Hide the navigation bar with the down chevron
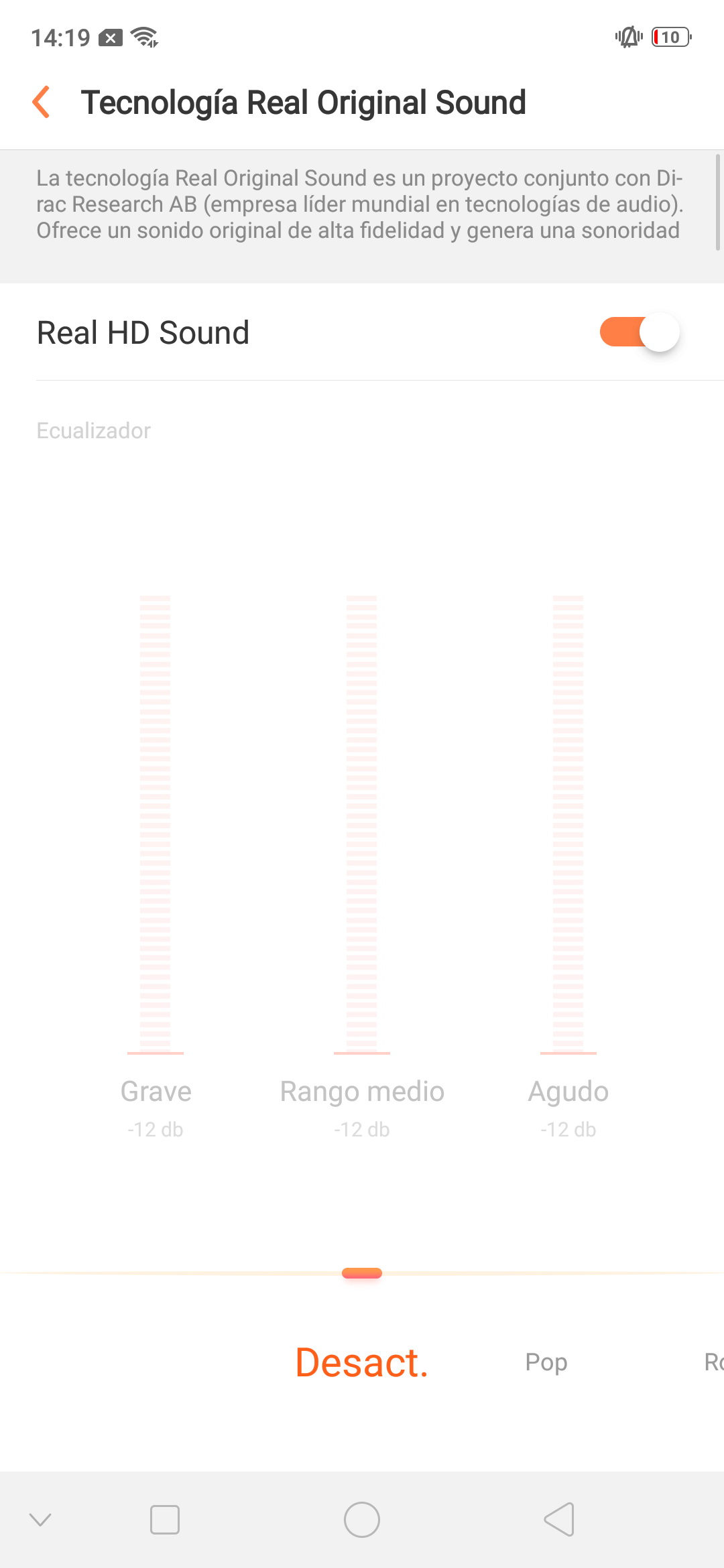Screen dimensions: 724x1568 click(41, 1520)
